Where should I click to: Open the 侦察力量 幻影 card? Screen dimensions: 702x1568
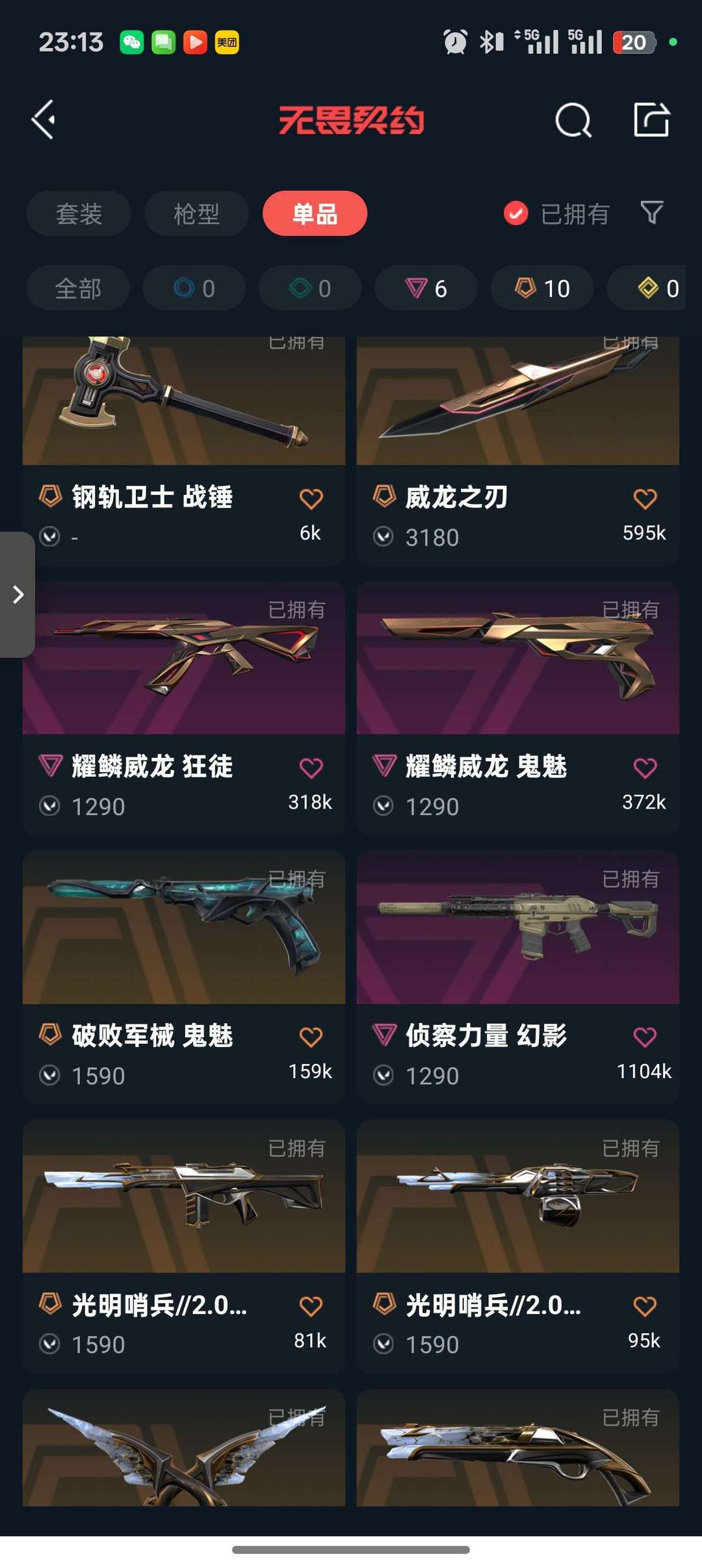tap(517, 977)
